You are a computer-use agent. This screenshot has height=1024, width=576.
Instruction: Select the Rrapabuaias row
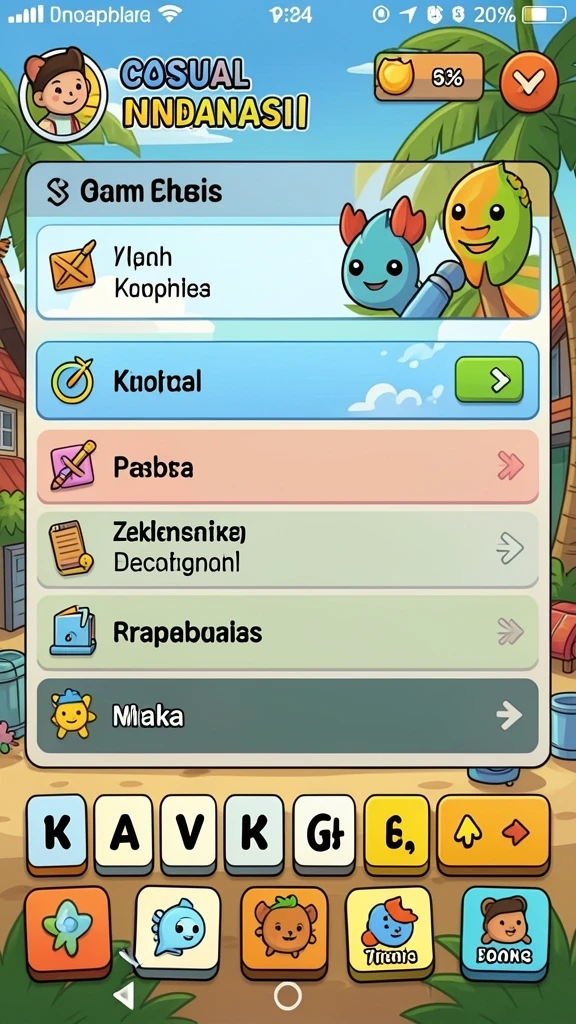click(x=288, y=632)
